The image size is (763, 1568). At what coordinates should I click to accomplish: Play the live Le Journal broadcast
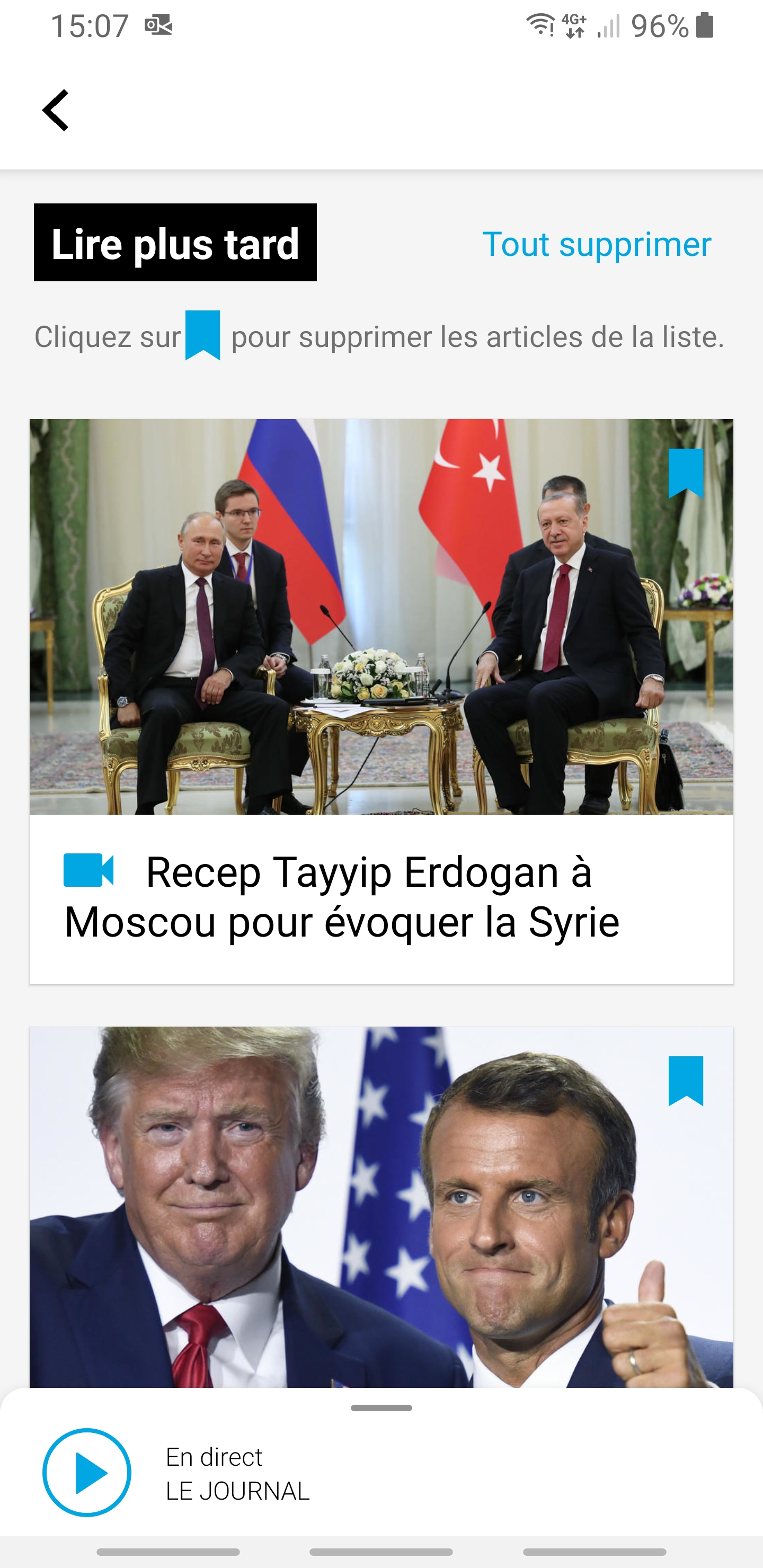pos(87,1472)
